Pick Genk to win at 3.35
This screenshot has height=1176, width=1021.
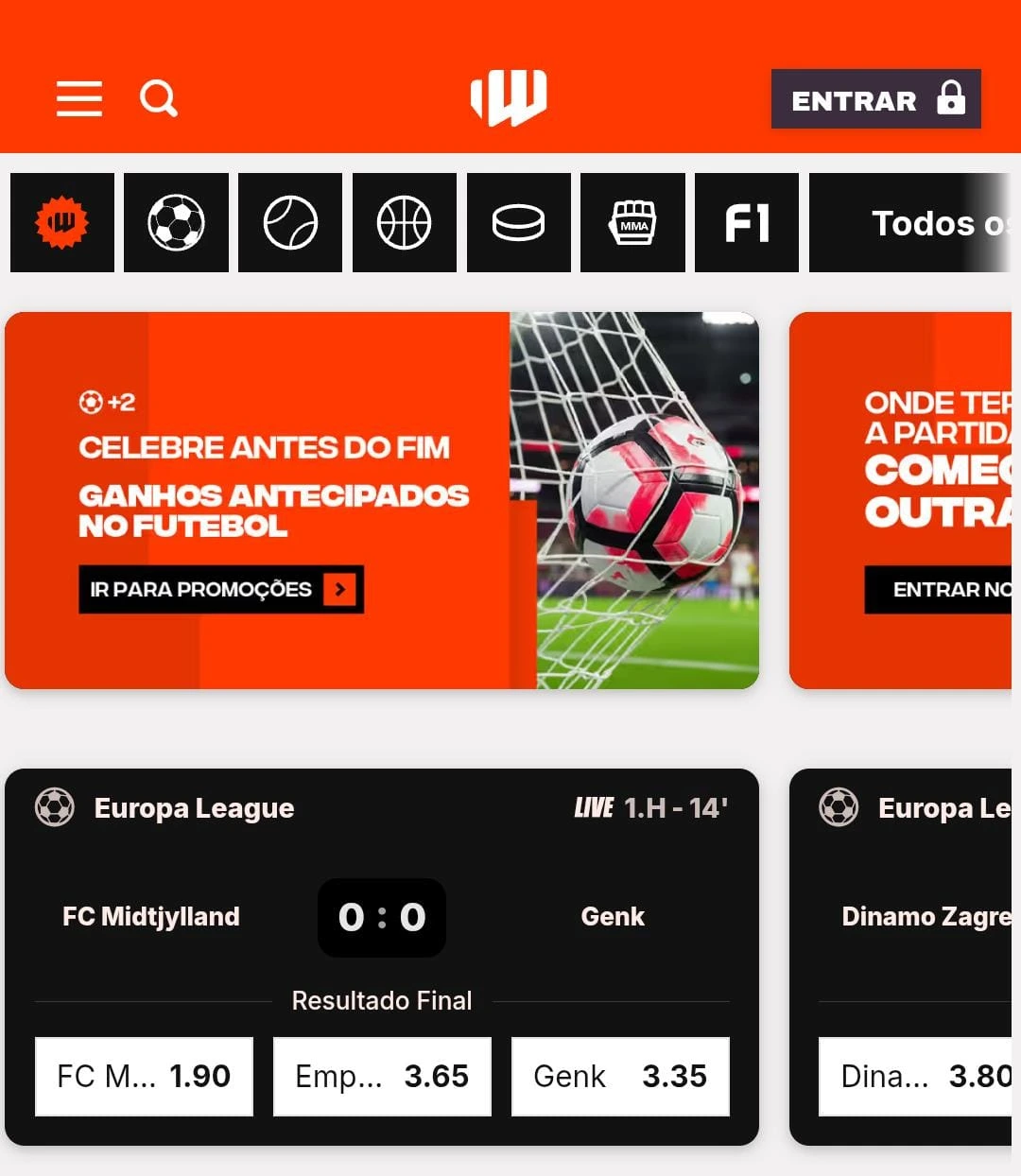pos(620,1076)
